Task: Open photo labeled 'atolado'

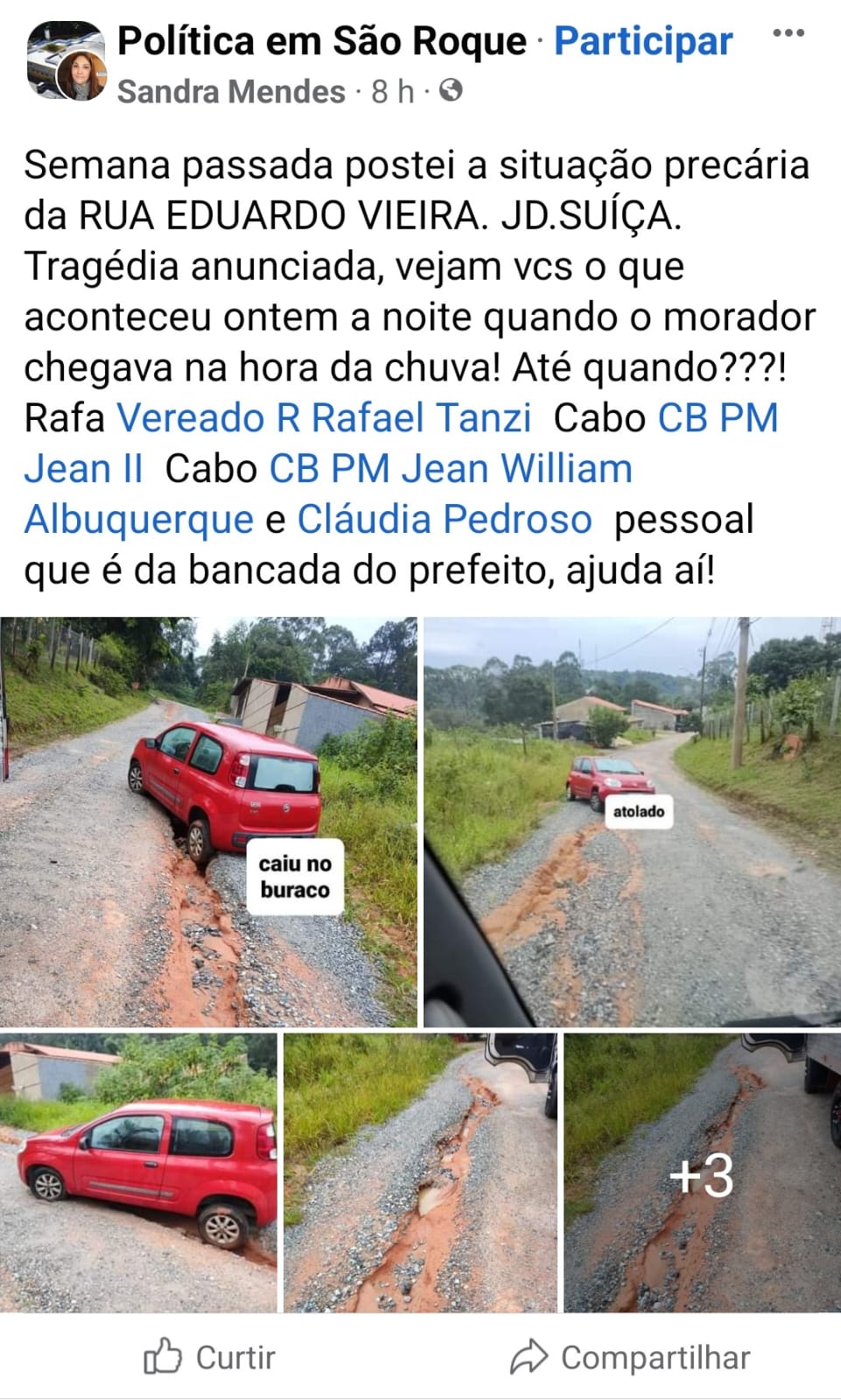Action: tap(632, 822)
